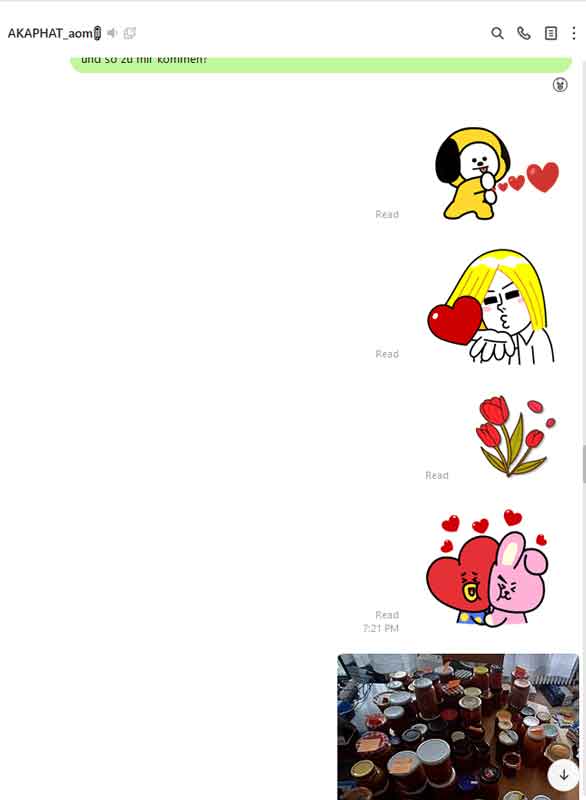Open the three-dot overflow menu
Image resolution: width=586 pixels, height=800 pixels.
(574, 34)
